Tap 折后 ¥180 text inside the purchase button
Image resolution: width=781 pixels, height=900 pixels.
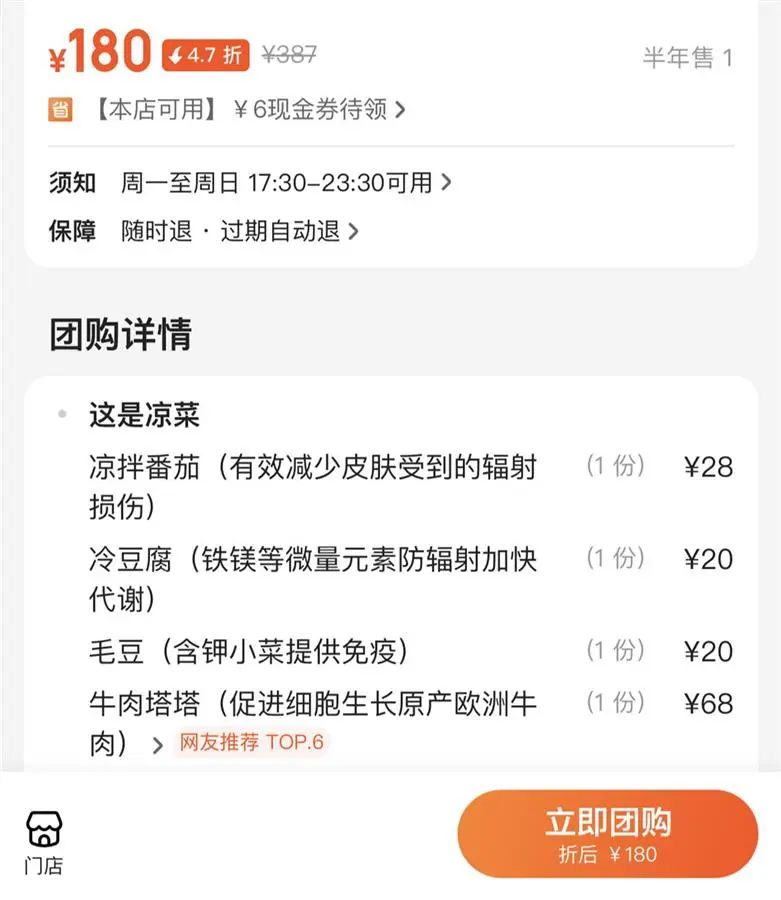(606, 854)
